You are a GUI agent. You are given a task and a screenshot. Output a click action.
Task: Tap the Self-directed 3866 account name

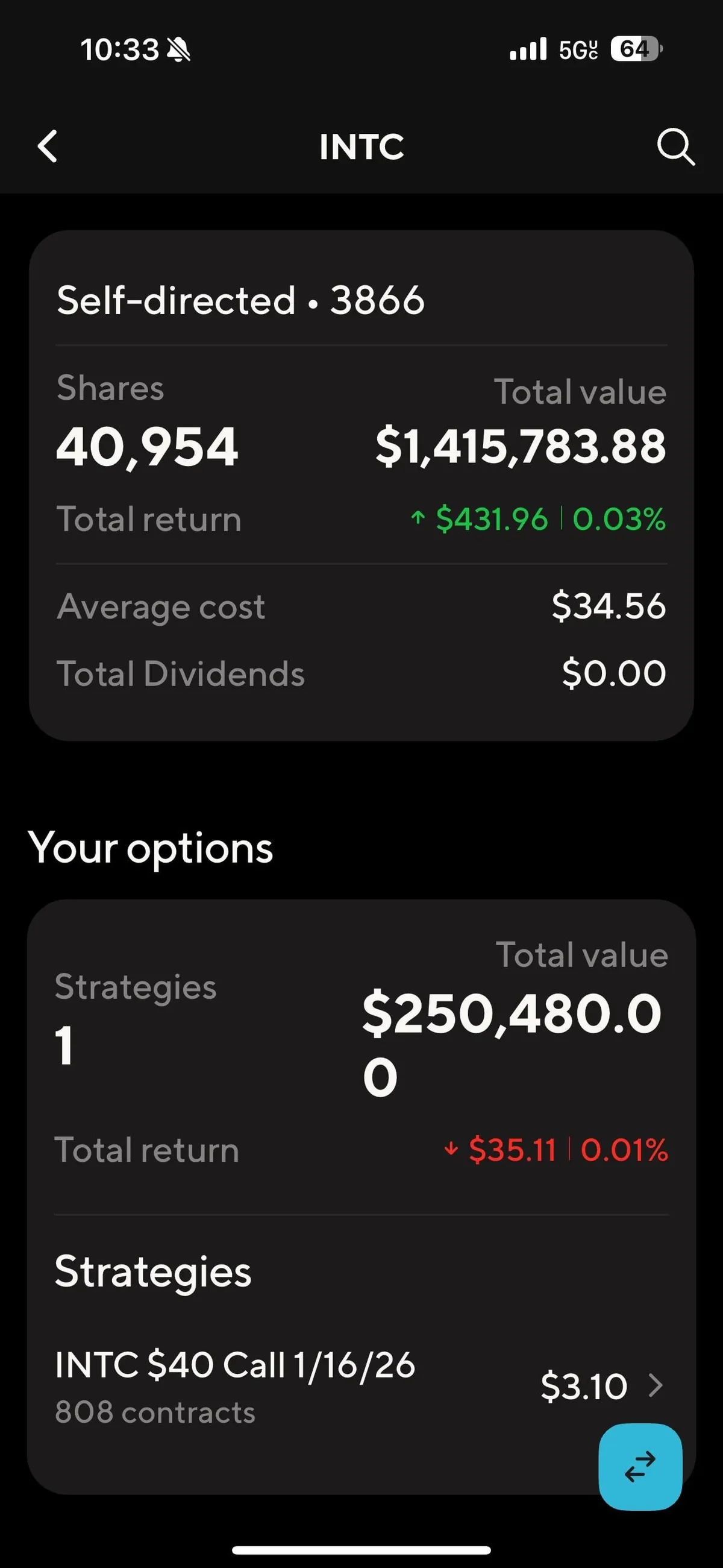pyautogui.click(x=240, y=300)
